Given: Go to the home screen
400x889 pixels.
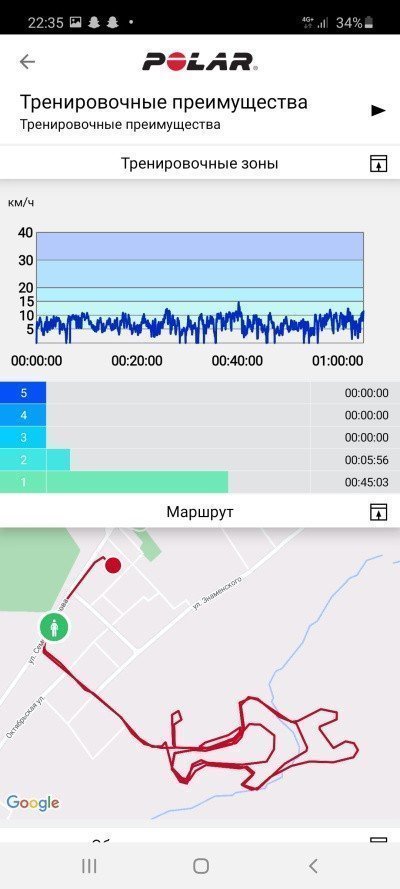Looking at the screenshot, I should pyautogui.click(x=201, y=865).
